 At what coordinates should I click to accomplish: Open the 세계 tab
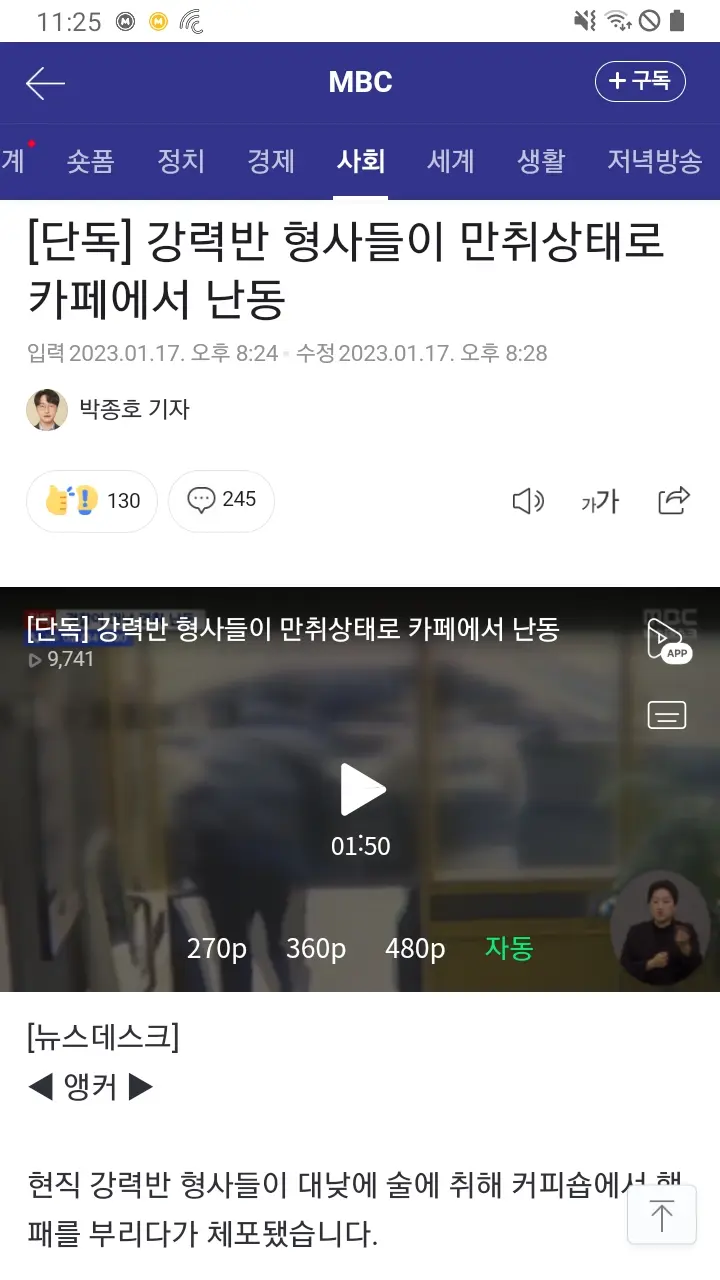coord(451,161)
